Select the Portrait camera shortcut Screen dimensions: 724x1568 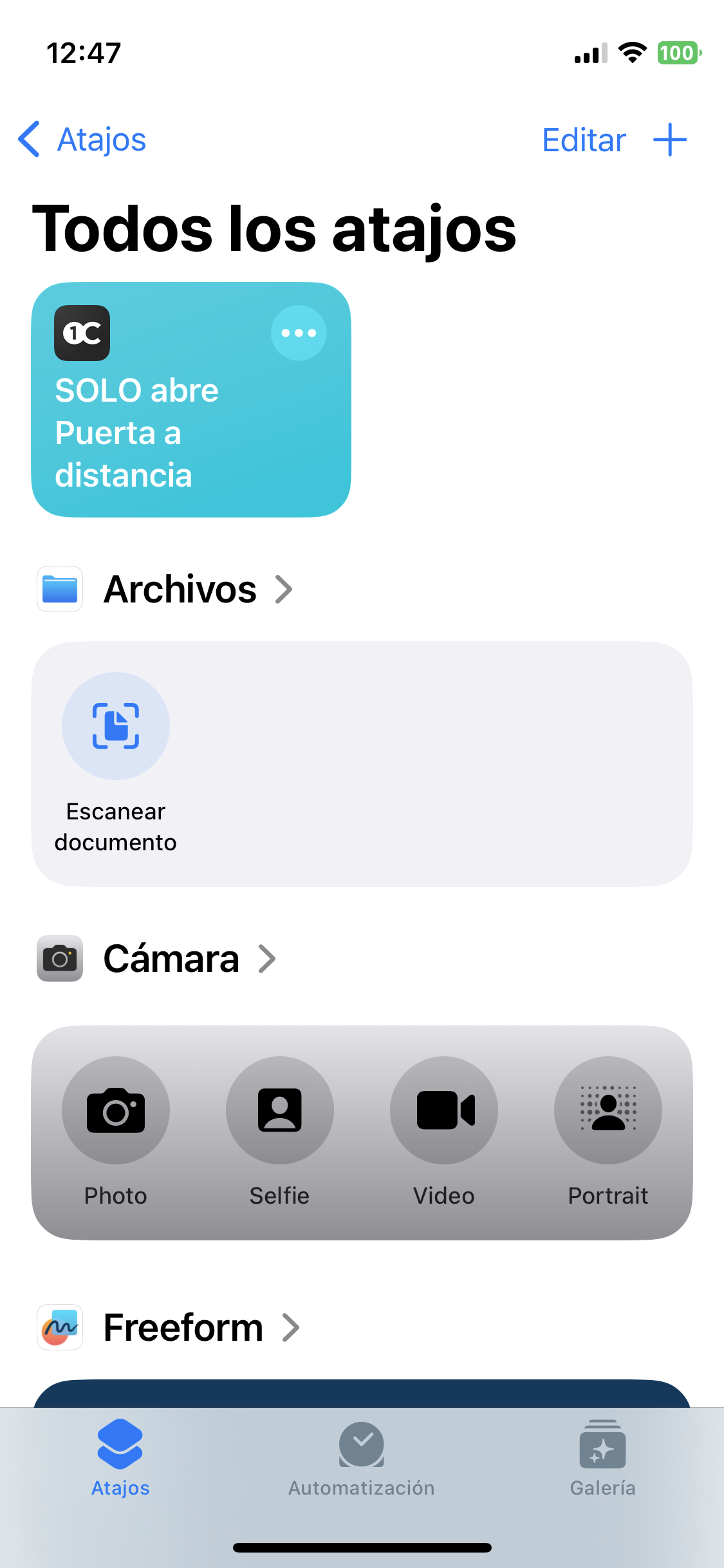pos(608,1110)
